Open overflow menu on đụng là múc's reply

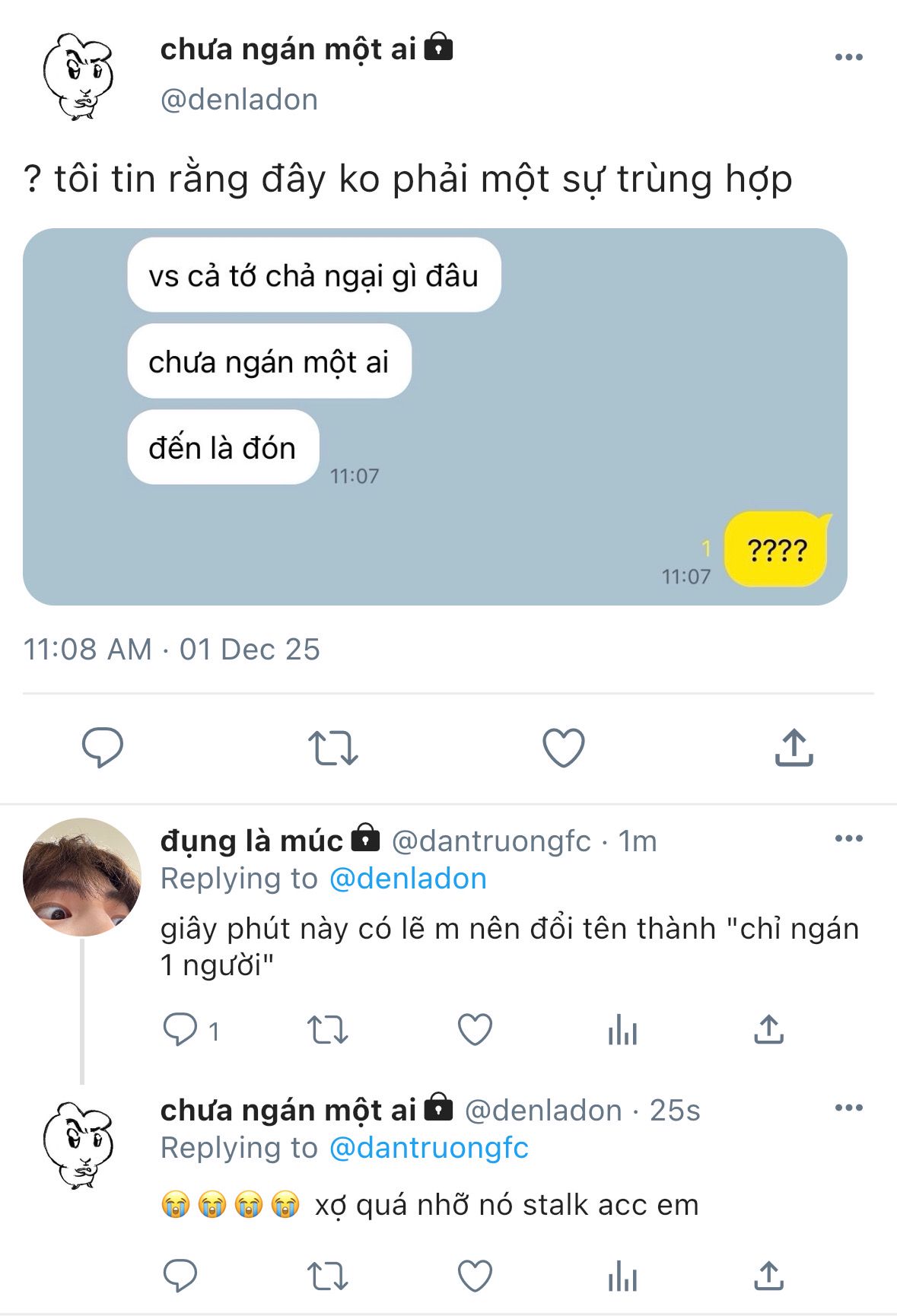tap(848, 838)
